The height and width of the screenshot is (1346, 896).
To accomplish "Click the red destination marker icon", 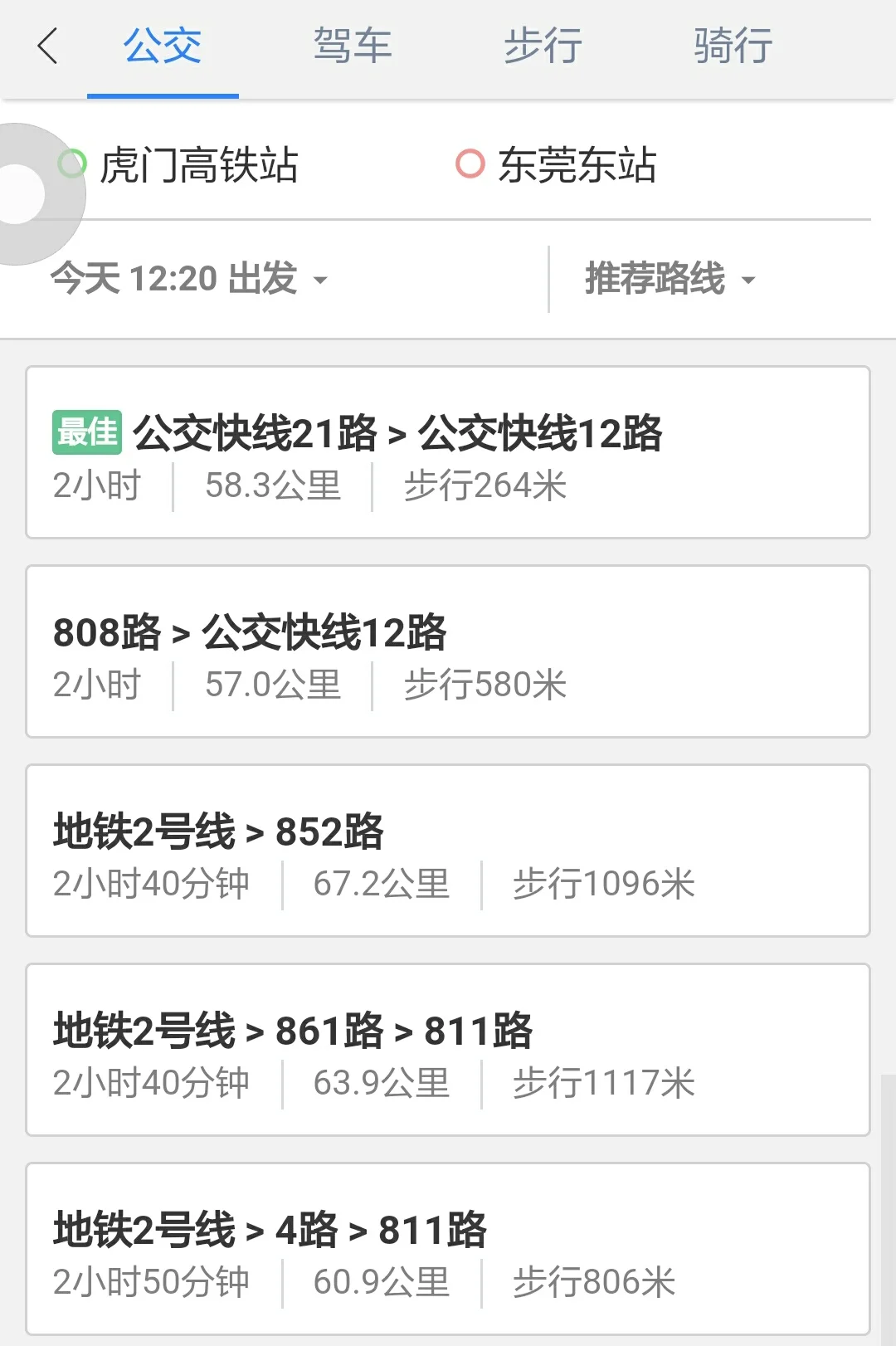I will pyautogui.click(x=471, y=163).
